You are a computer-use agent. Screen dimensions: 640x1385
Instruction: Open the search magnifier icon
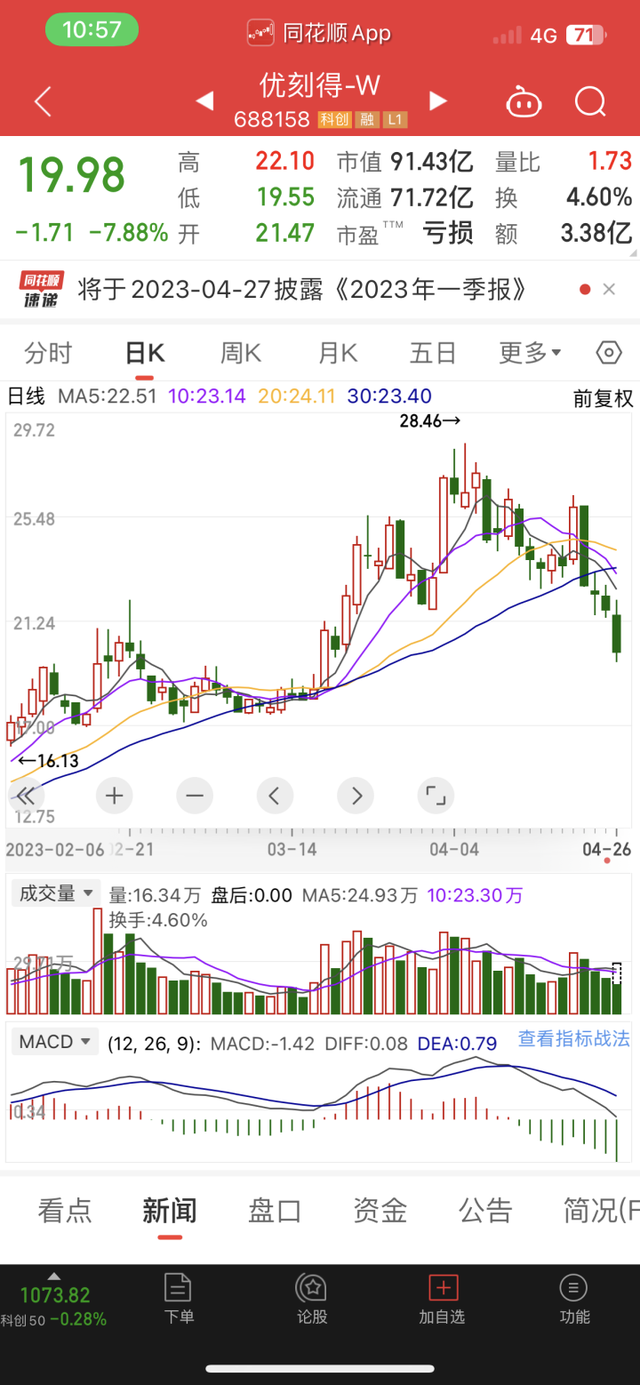[x=590, y=101]
